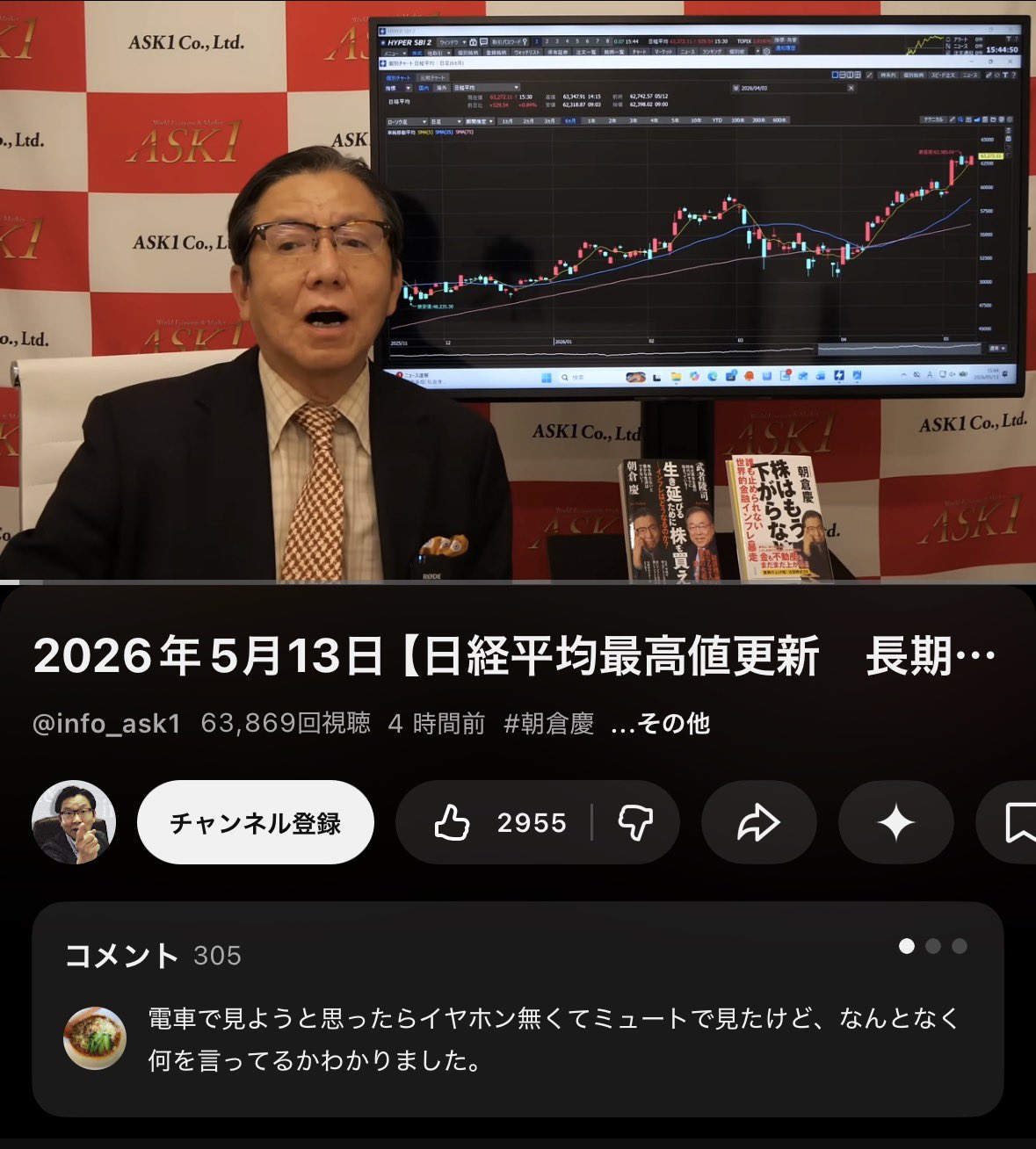The image size is (1036, 1149).
Task: Dislike the video with thumbs down
Action: pos(635,823)
